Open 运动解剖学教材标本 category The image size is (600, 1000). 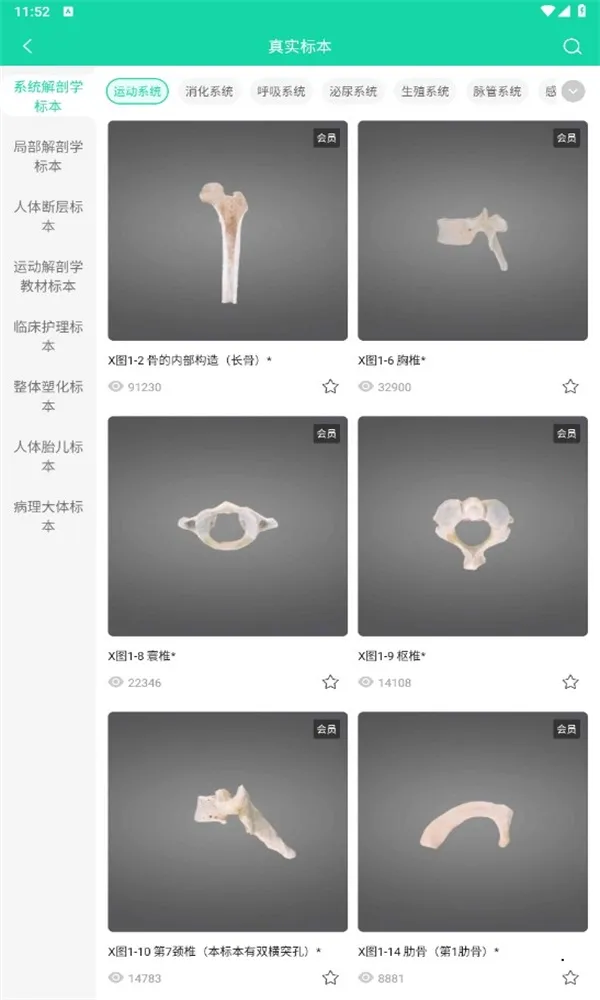click(x=48, y=276)
